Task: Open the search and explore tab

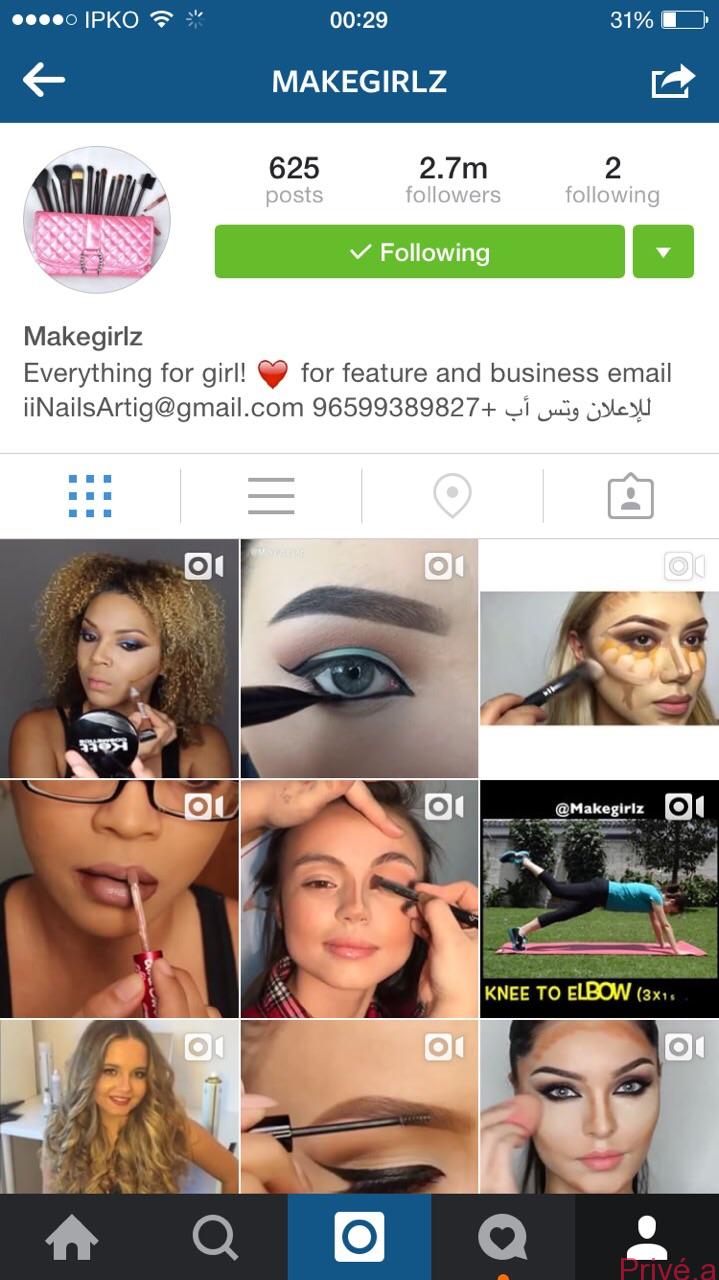Action: coord(216,1238)
